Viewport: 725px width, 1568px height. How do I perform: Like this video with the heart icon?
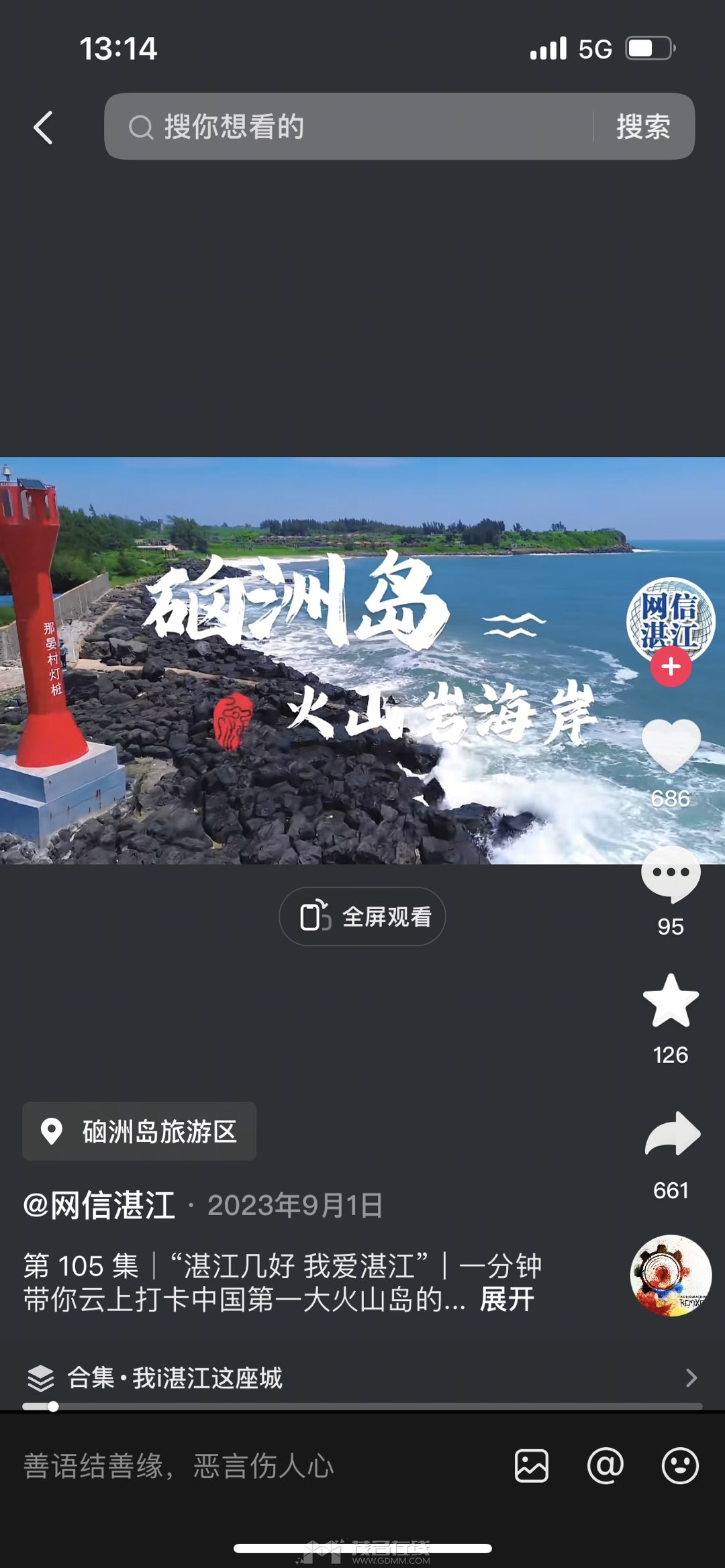671,746
